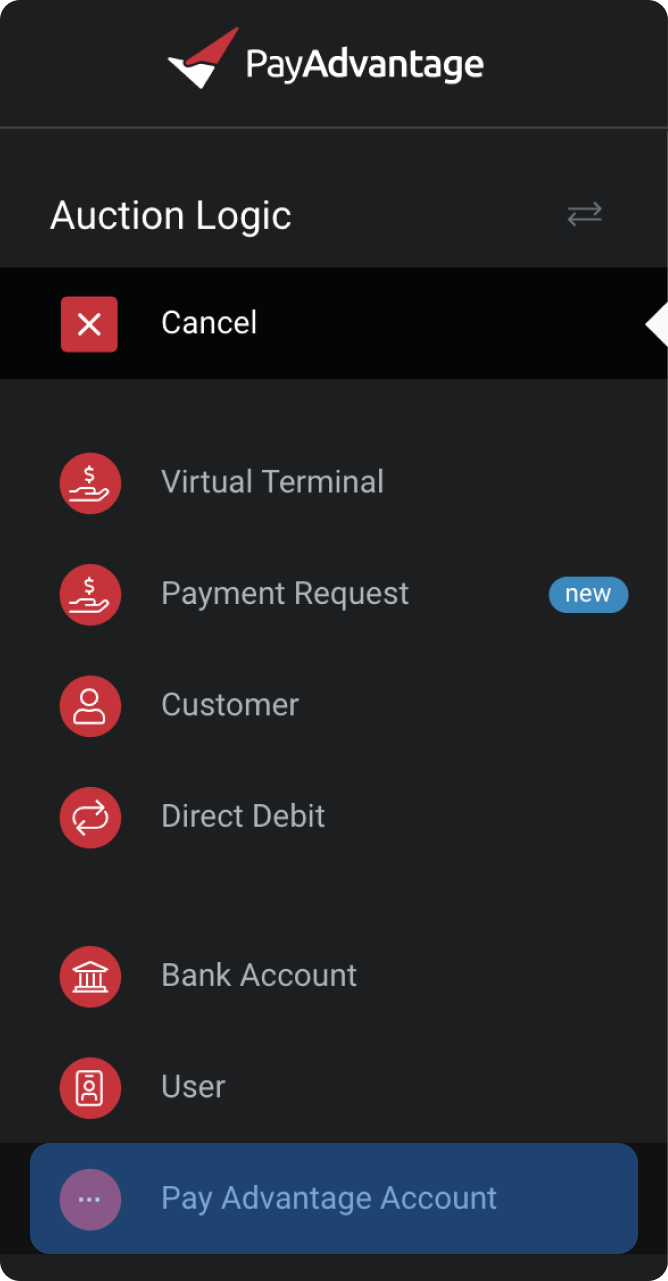Add a Bank Account

pos(259,976)
